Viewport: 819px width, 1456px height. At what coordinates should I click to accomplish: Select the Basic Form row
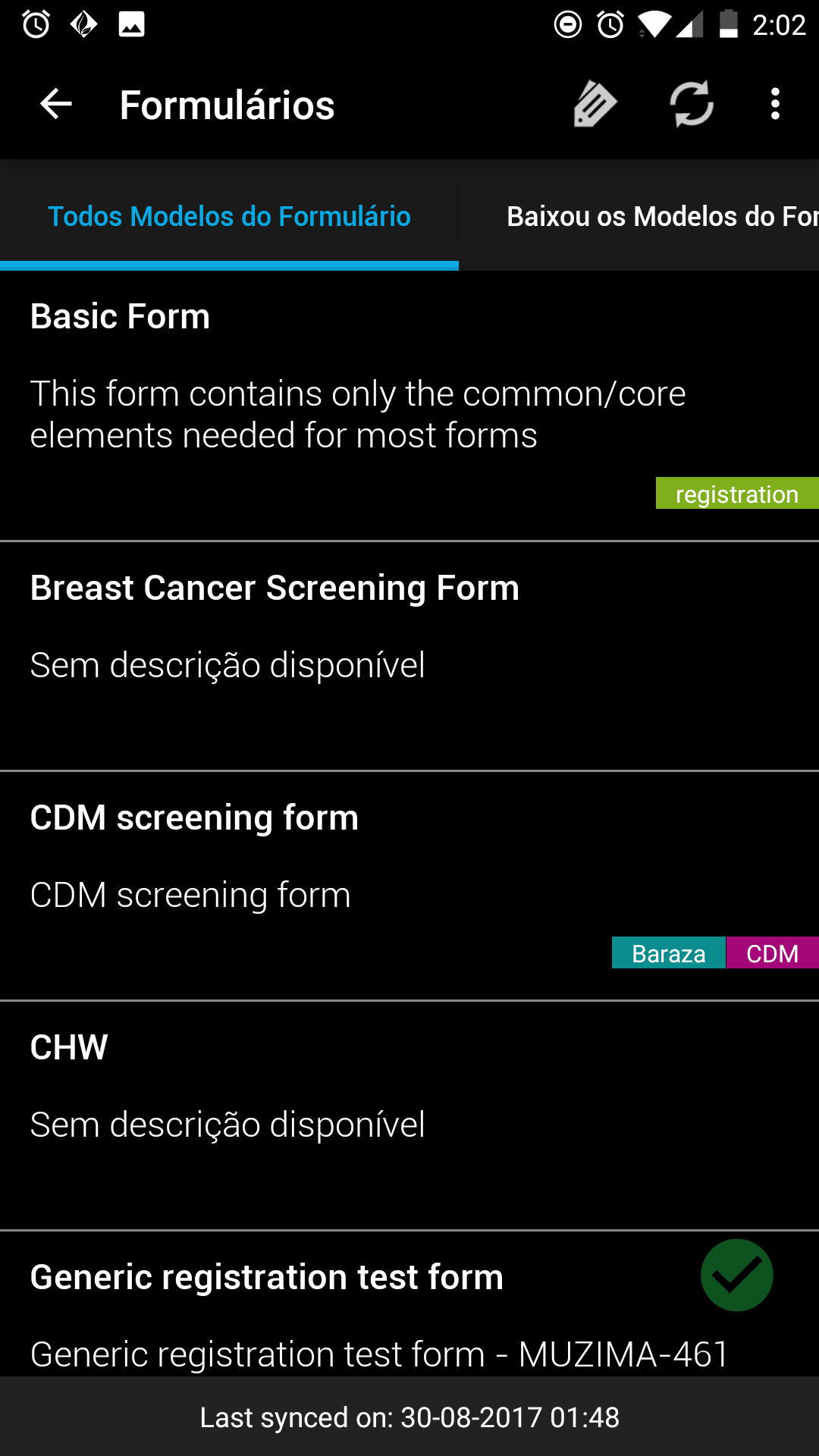tap(409, 406)
